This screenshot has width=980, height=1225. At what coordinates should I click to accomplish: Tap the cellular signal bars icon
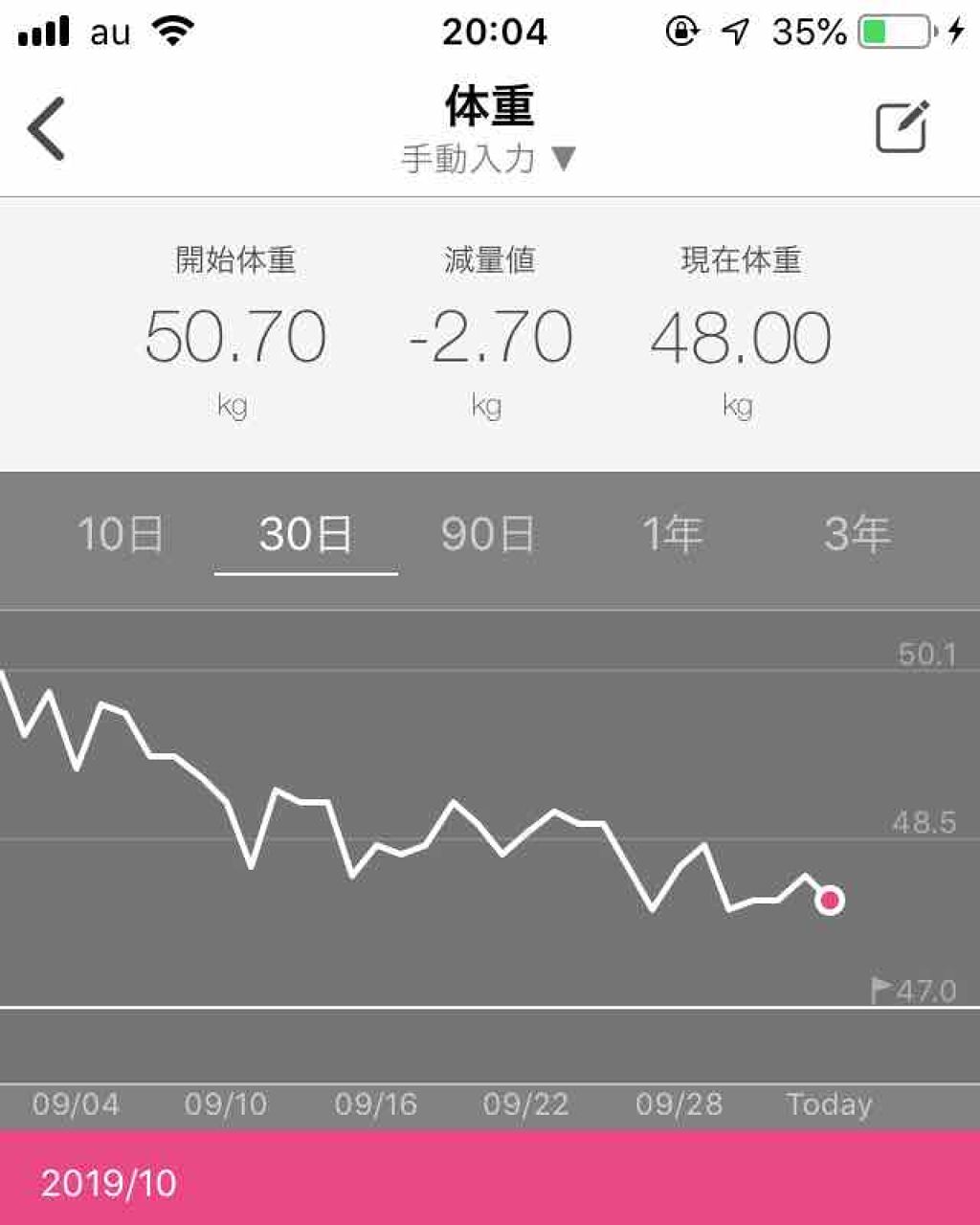pos(42,30)
